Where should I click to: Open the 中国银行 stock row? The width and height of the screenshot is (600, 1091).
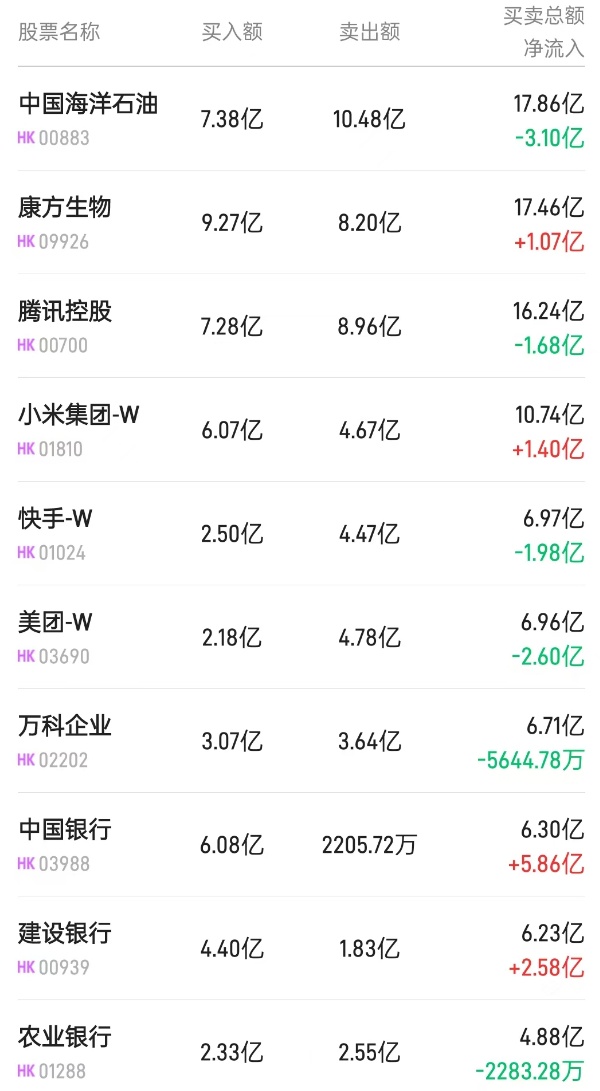click(65, 830)
